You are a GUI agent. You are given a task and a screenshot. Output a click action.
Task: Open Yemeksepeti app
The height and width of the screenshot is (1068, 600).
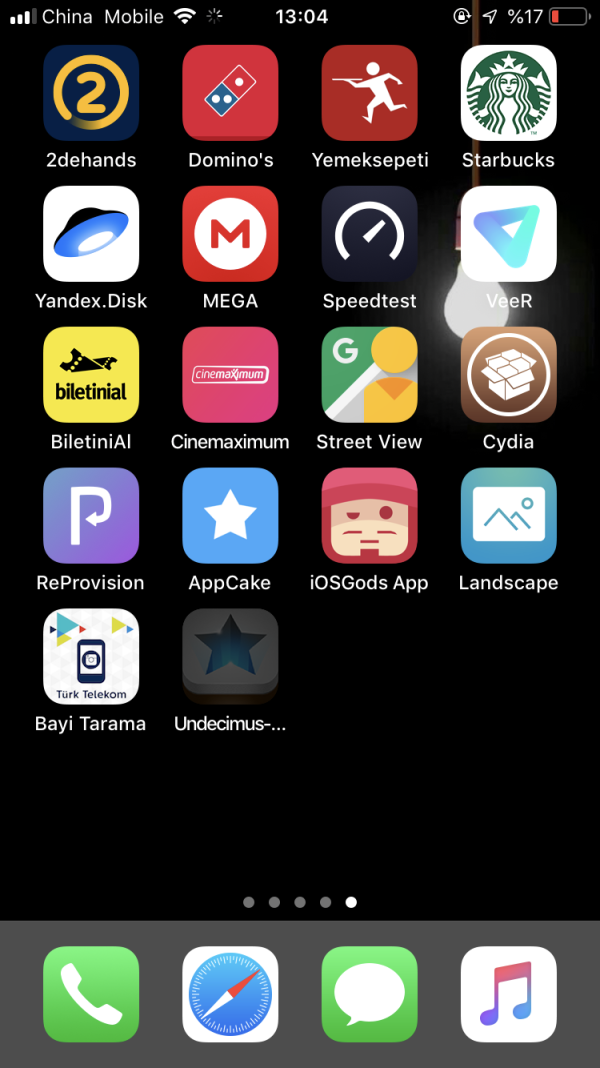(x=369, y=93)
